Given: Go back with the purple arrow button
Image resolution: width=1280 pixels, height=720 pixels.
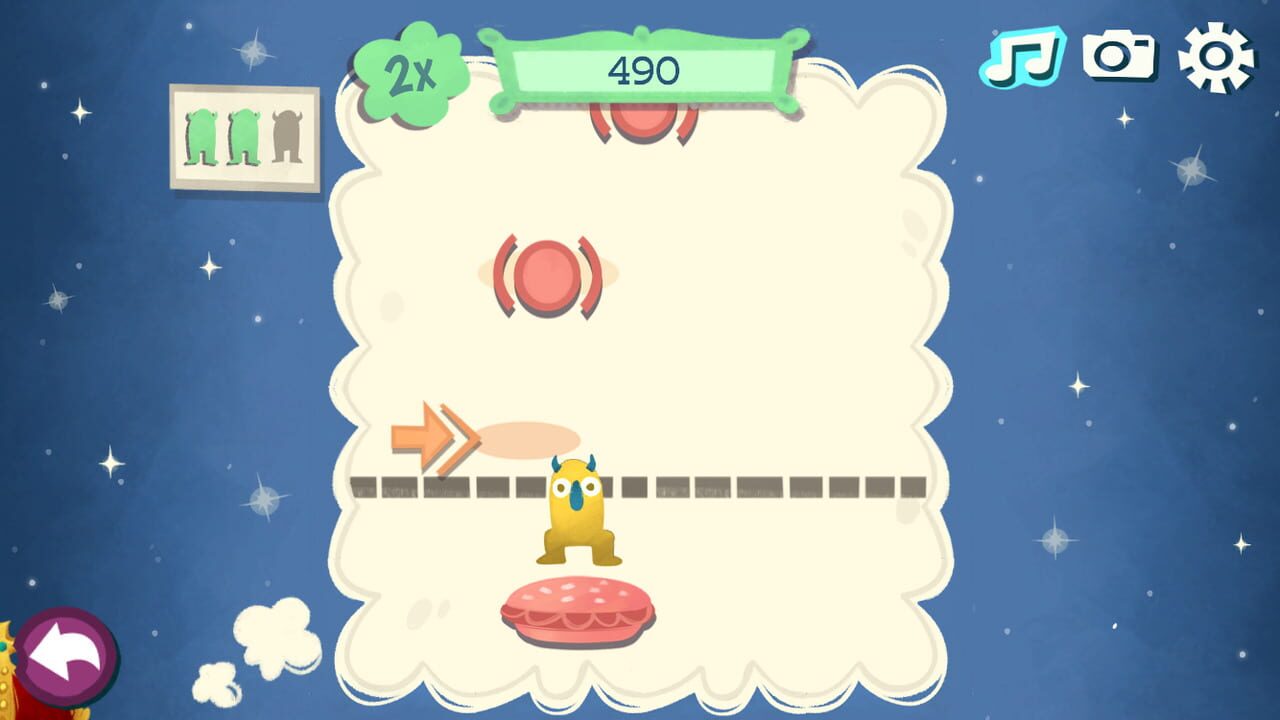Looking at the screenshot, I should pyautogui.click(x=66, y=658).
